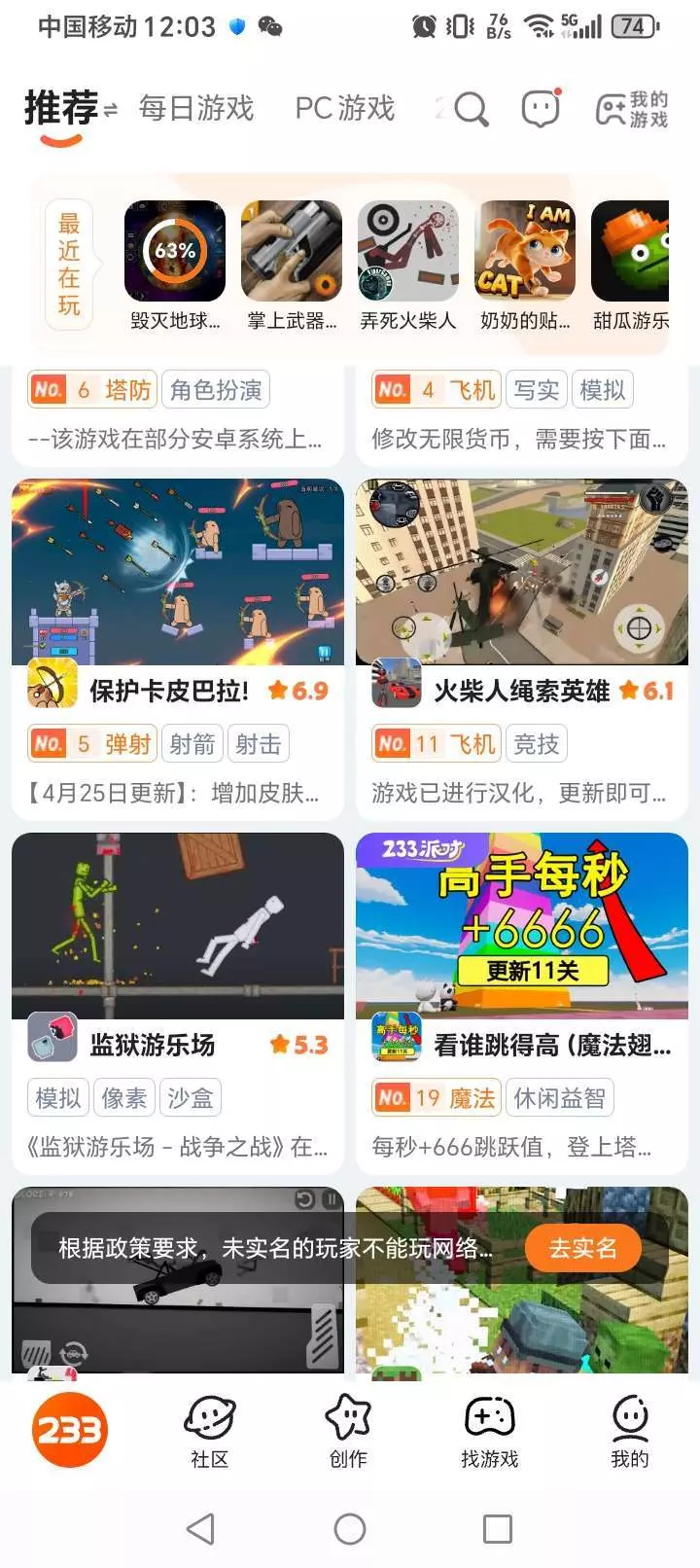Switch to the 每日游戏 tab
Viewport: 700px width, 1568px height.
(195, 108)
